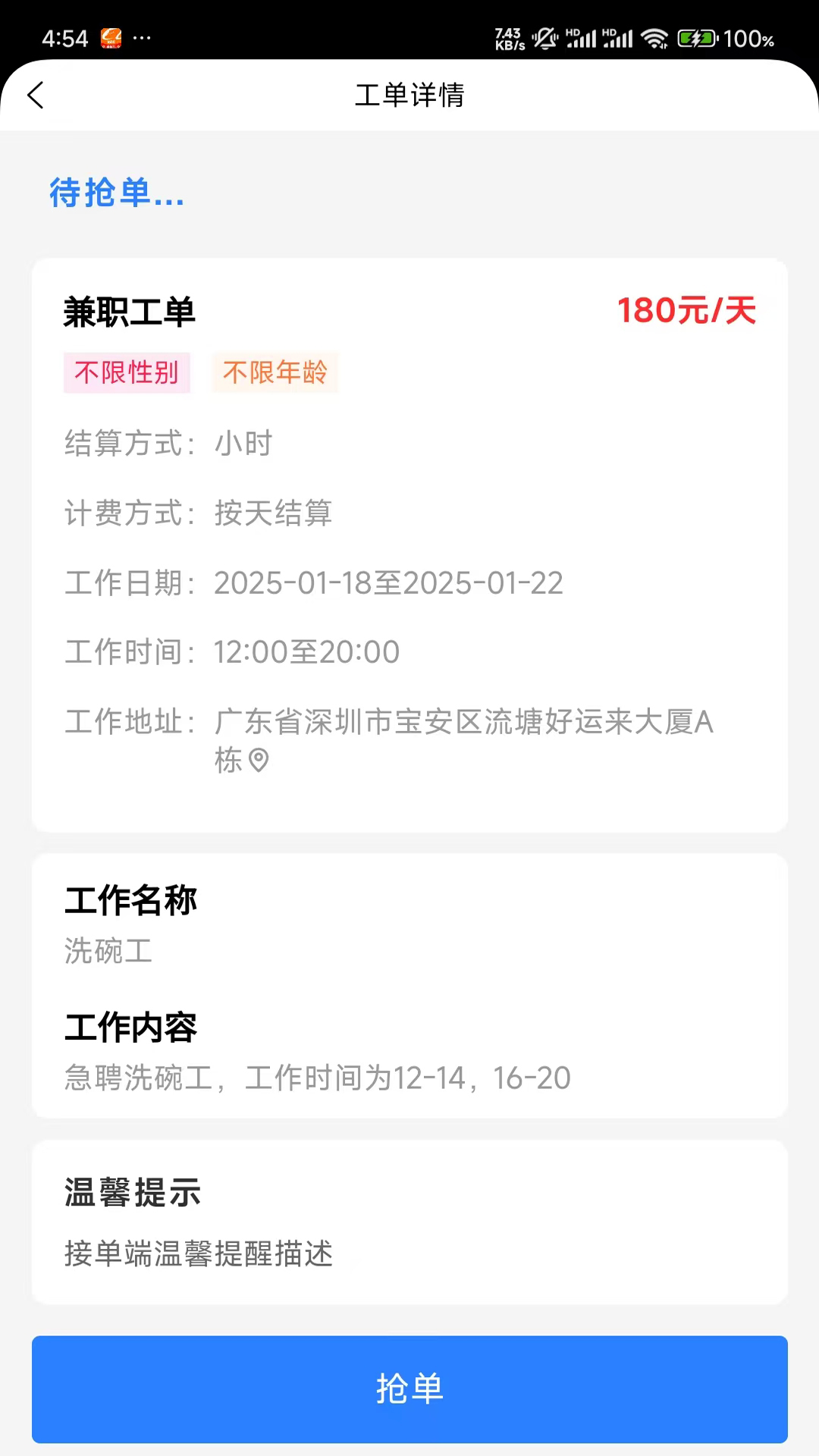Select the 不限性别 tag
The height and width of the screenshot is (1456, 819).
tap(127, 372)
